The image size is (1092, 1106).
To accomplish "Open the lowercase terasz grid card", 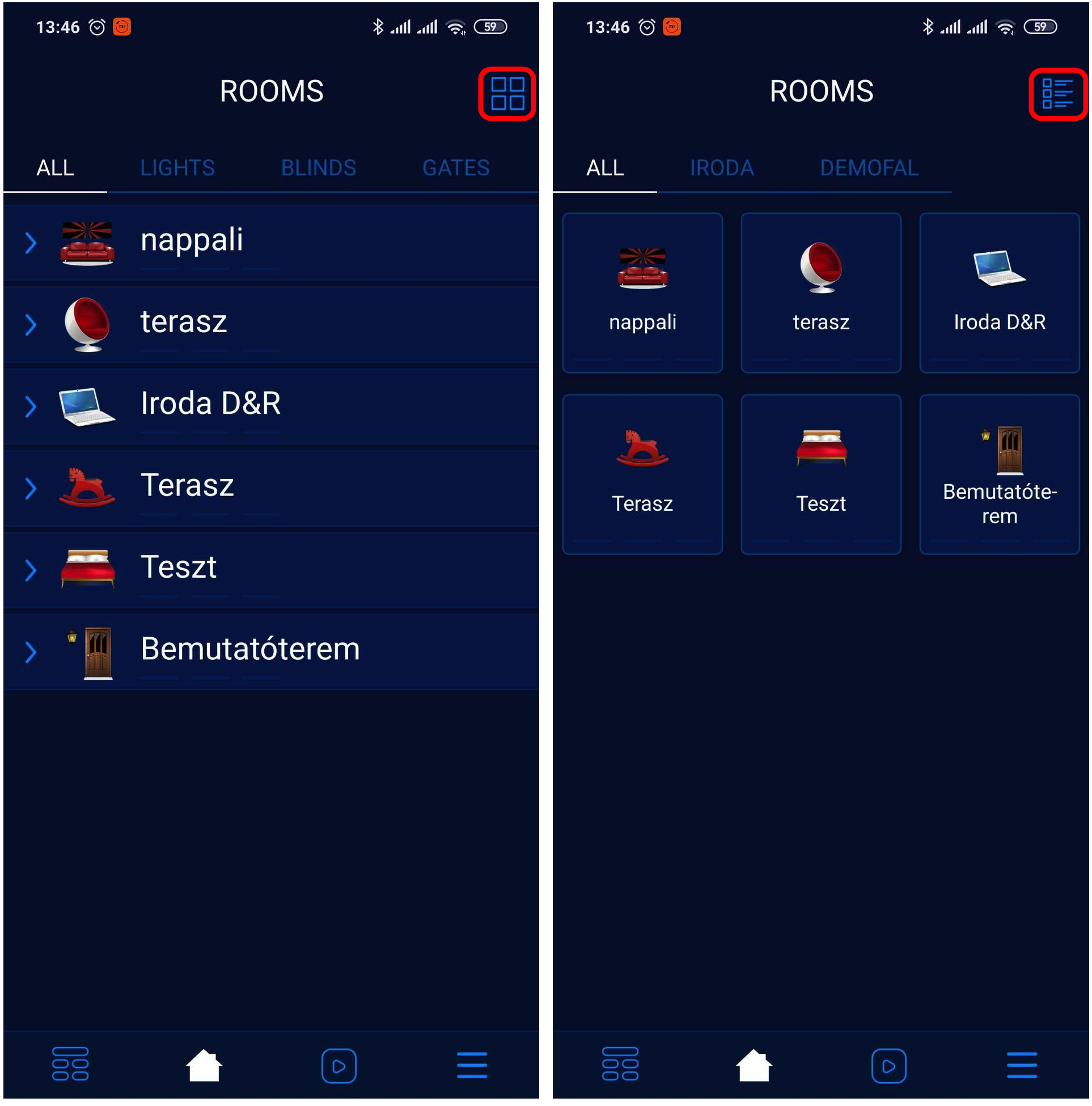I will coord(820,293).
